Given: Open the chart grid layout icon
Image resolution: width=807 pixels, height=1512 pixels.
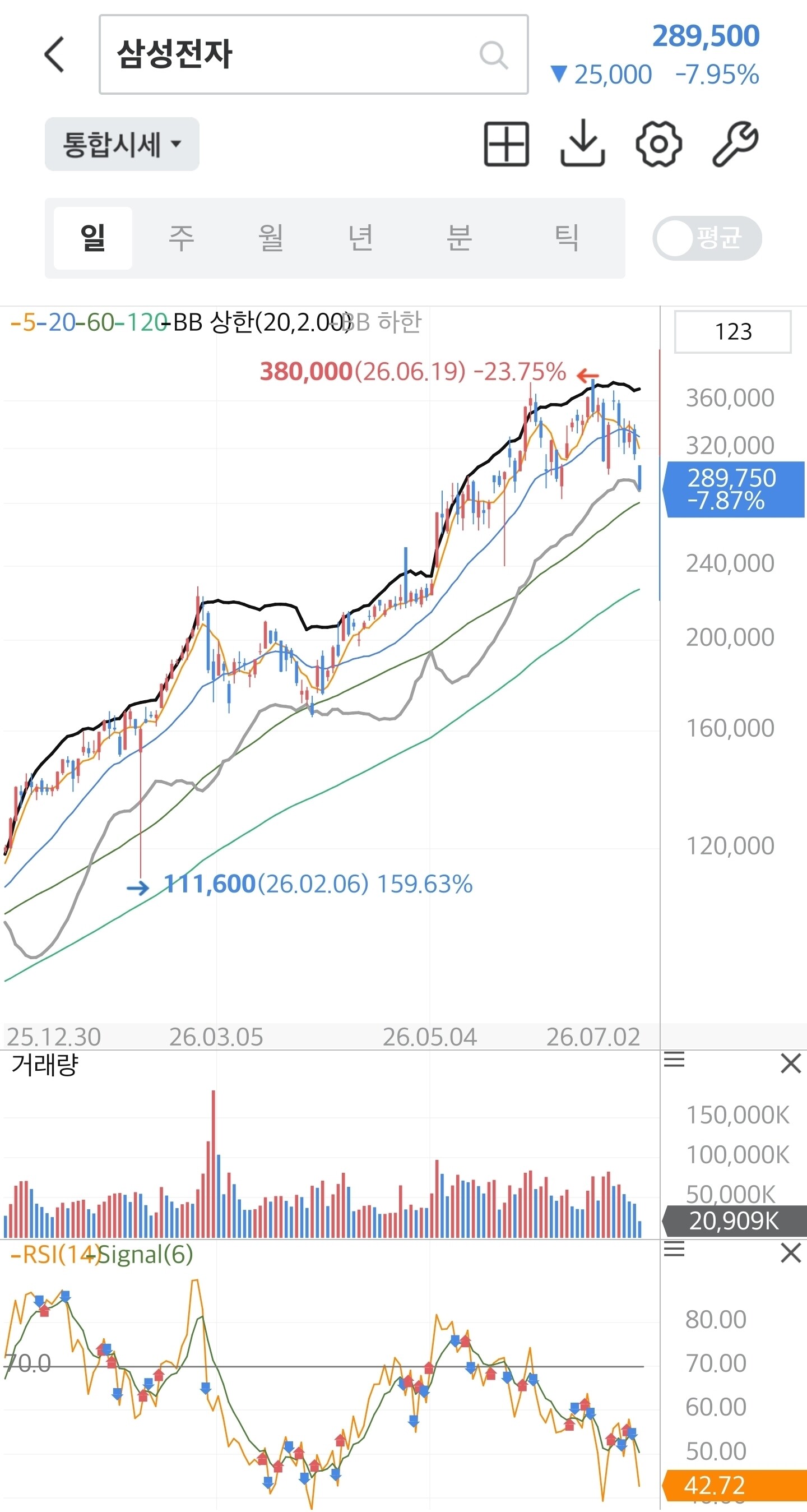Looking at the screenshot, I should coord(506,144).
